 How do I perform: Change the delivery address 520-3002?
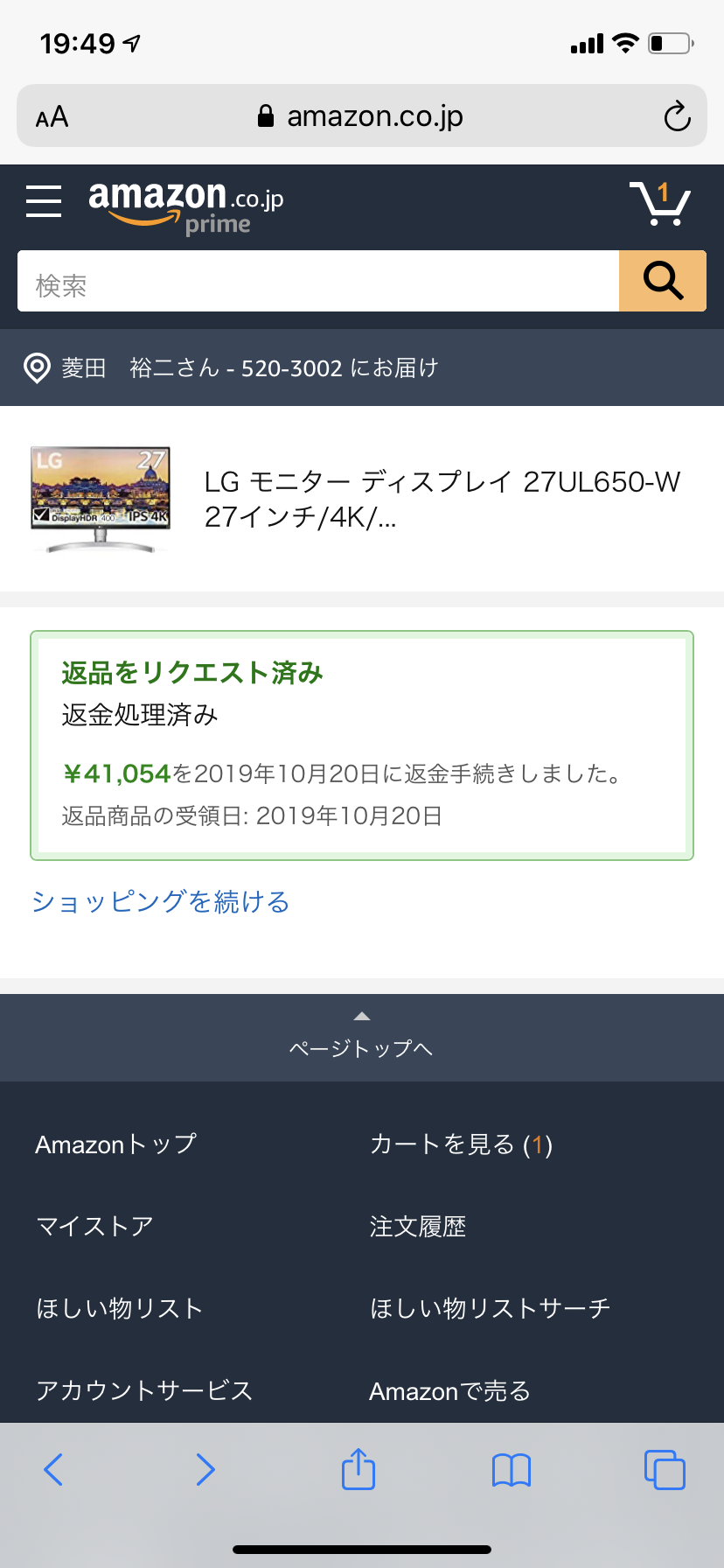coord(248,368)
